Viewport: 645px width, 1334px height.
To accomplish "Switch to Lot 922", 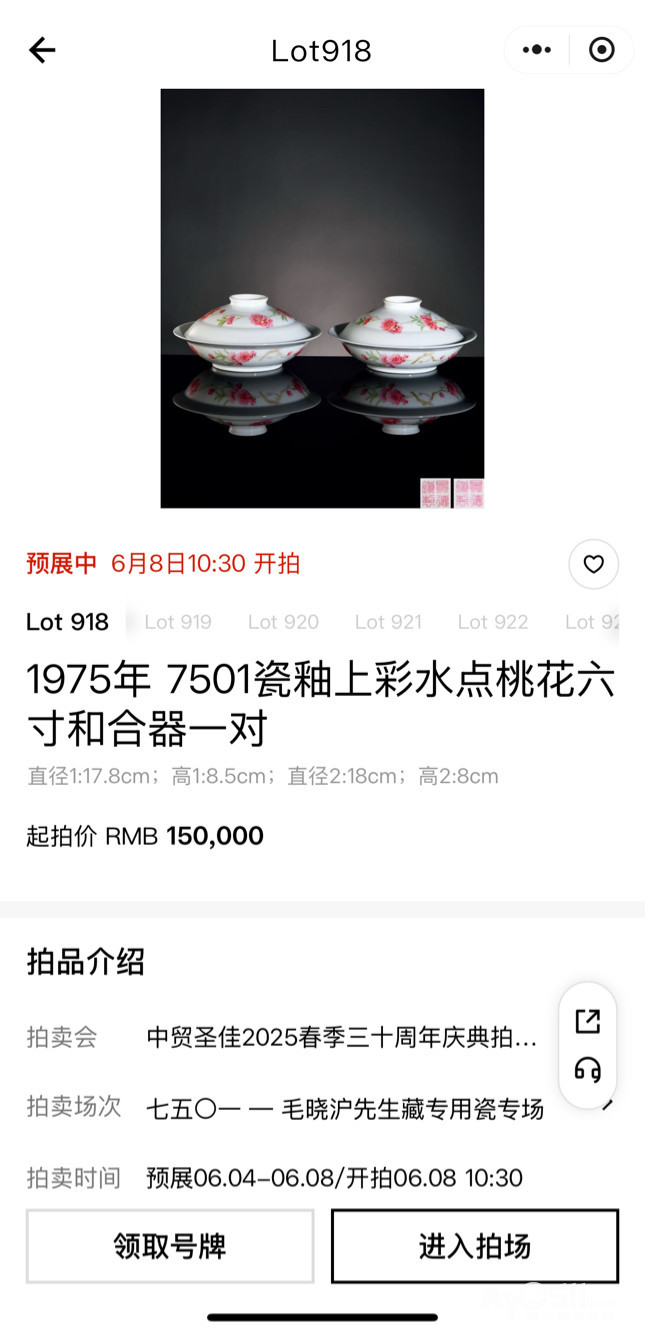I will coord(493,622).
